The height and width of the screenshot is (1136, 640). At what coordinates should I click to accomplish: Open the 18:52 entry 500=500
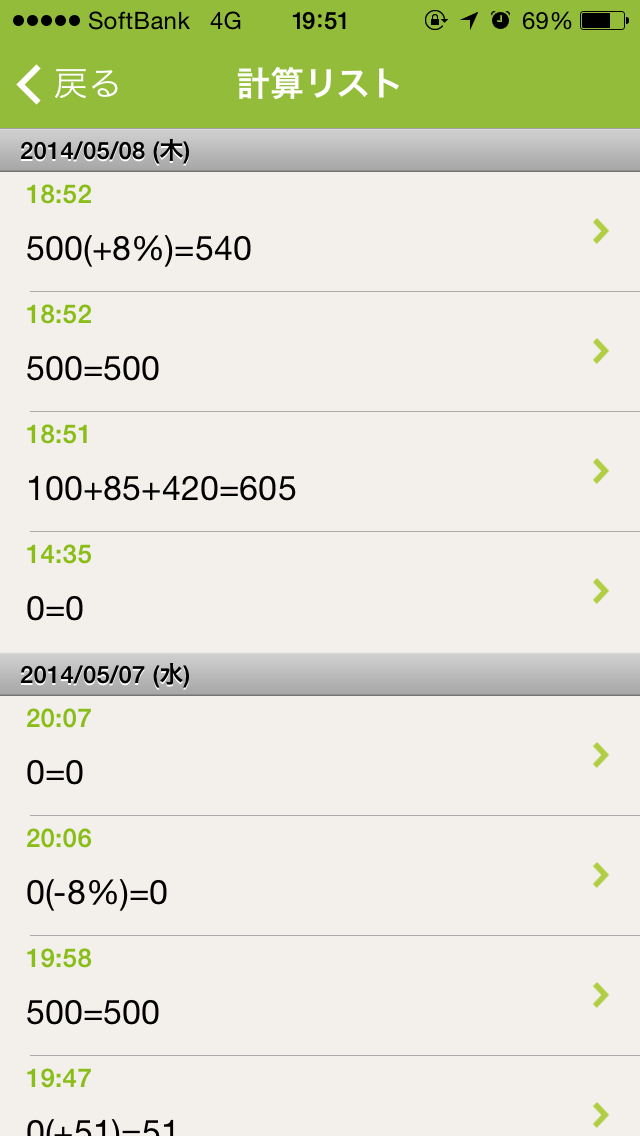[x=320, y=352]
